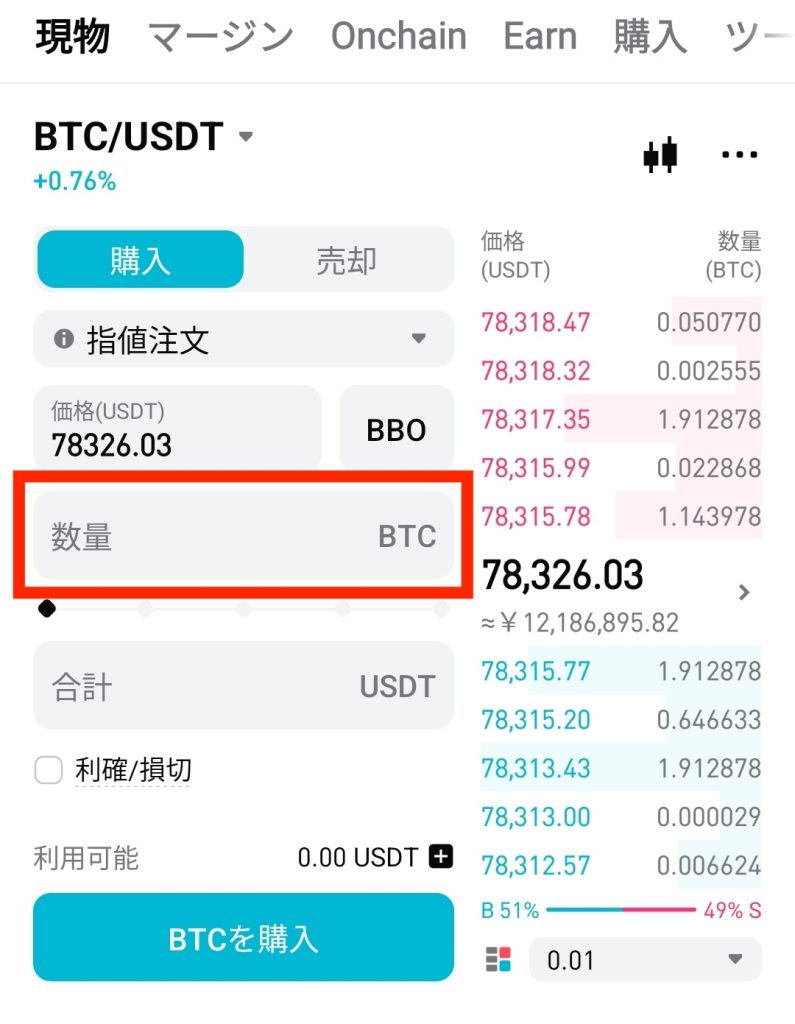Image resolution: width=795 pixels, height=1024 pixels.
Task: Open the three-dot overflow menu
Action: (740, 155)
